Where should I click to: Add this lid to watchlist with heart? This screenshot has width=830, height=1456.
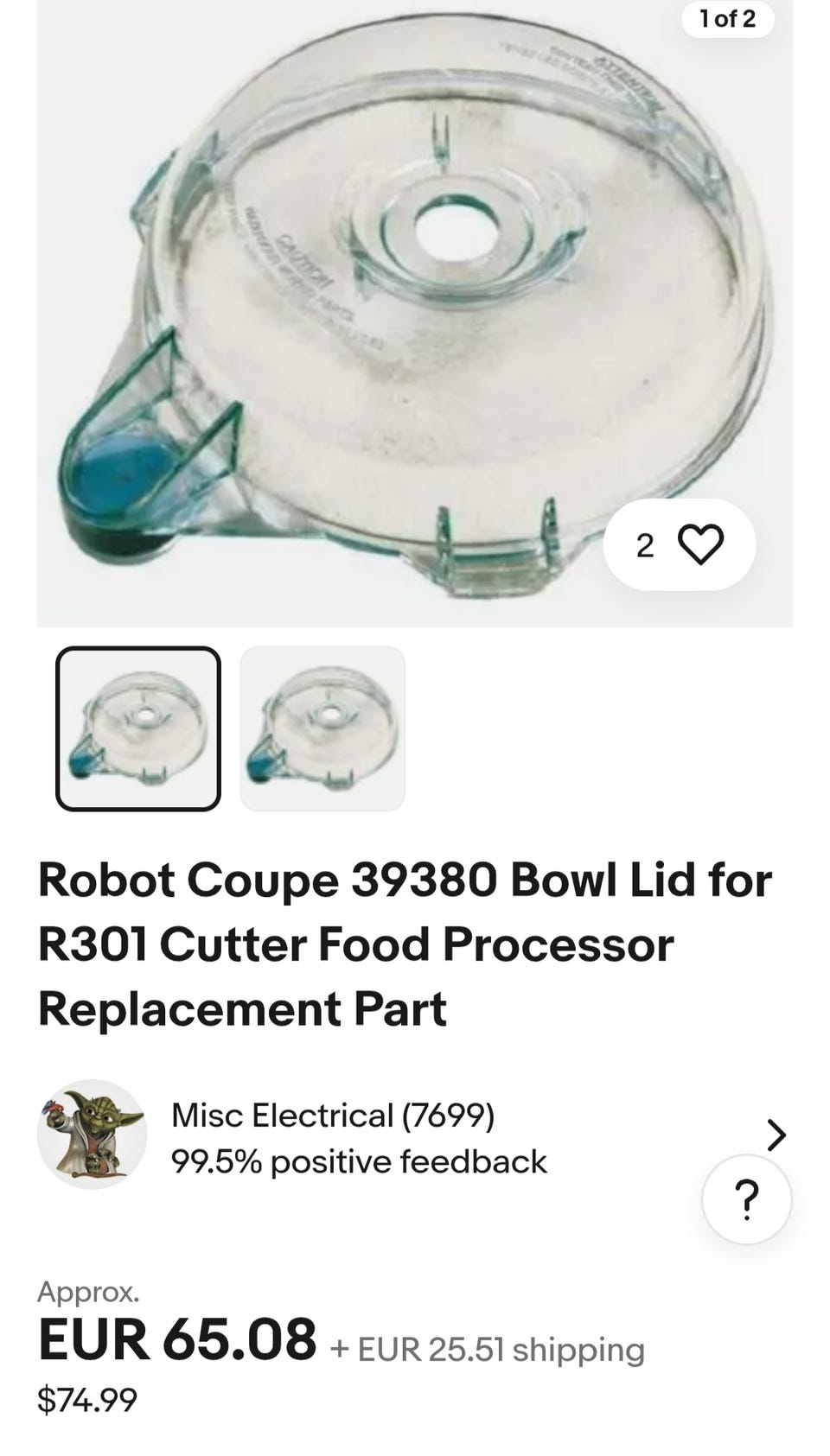pyautogui.click(x=680, y=544)
